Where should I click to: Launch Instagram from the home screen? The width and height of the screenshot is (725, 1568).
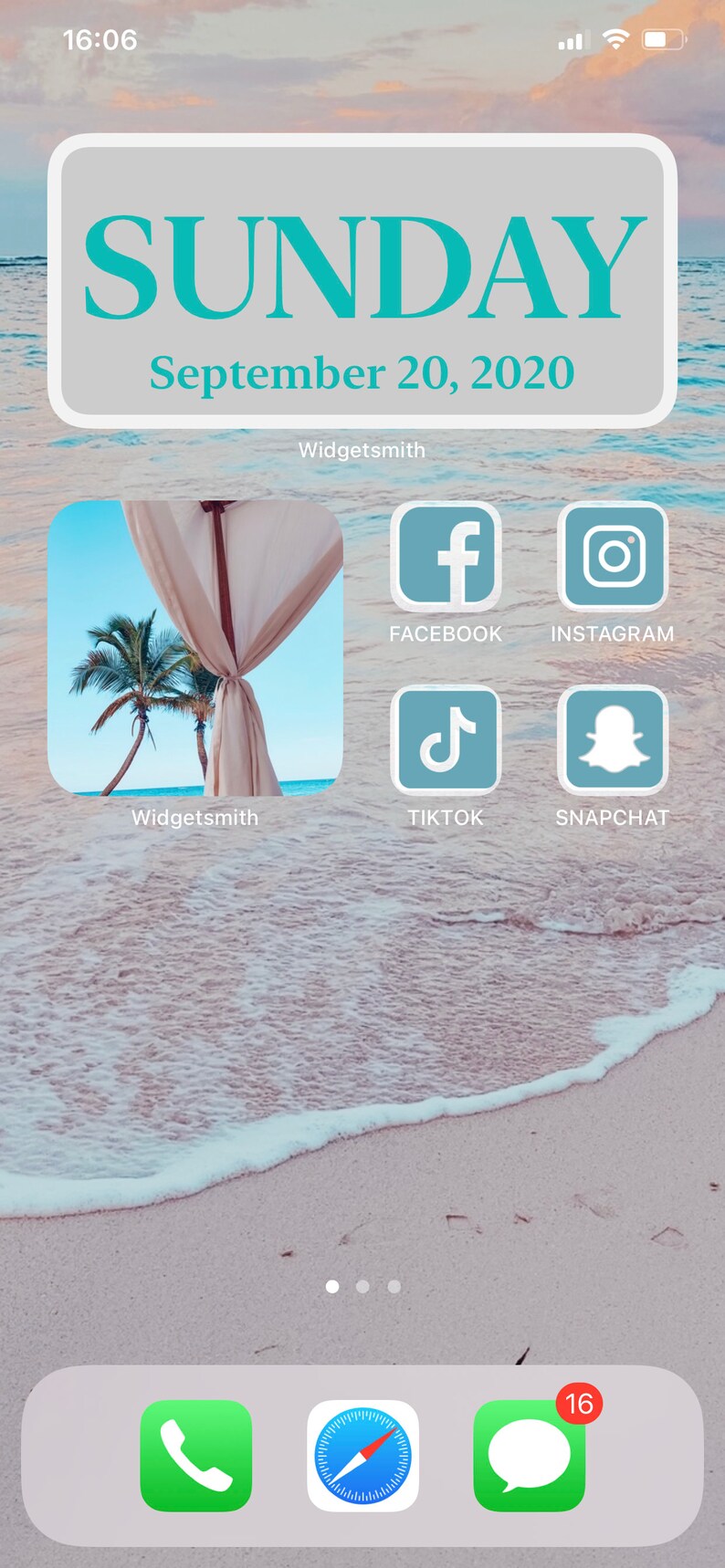(x=613, y=556)
